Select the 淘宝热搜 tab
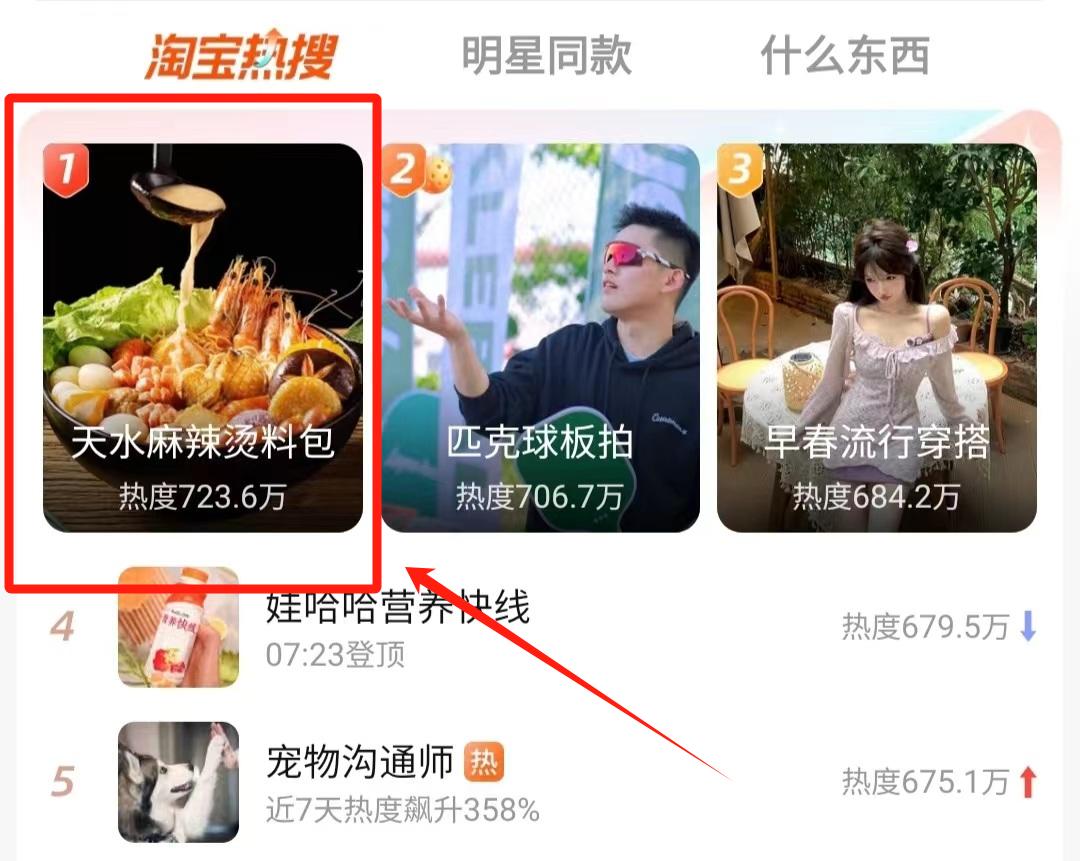Image resolution: width=1080 pixels, height=861 pixels. click(241, 57)
